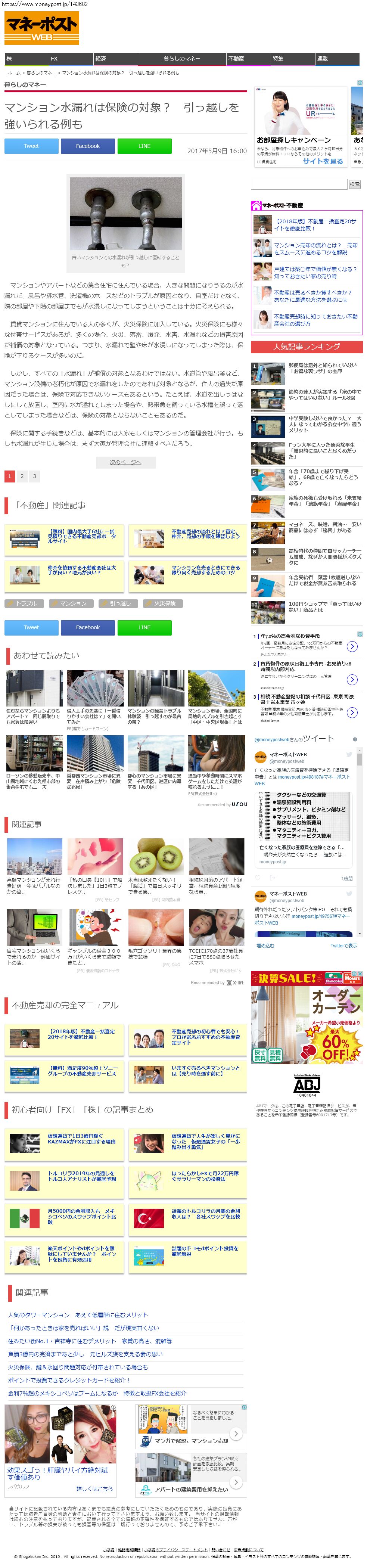
Task: Tap the 検索 button
Action: click(354, 184)
